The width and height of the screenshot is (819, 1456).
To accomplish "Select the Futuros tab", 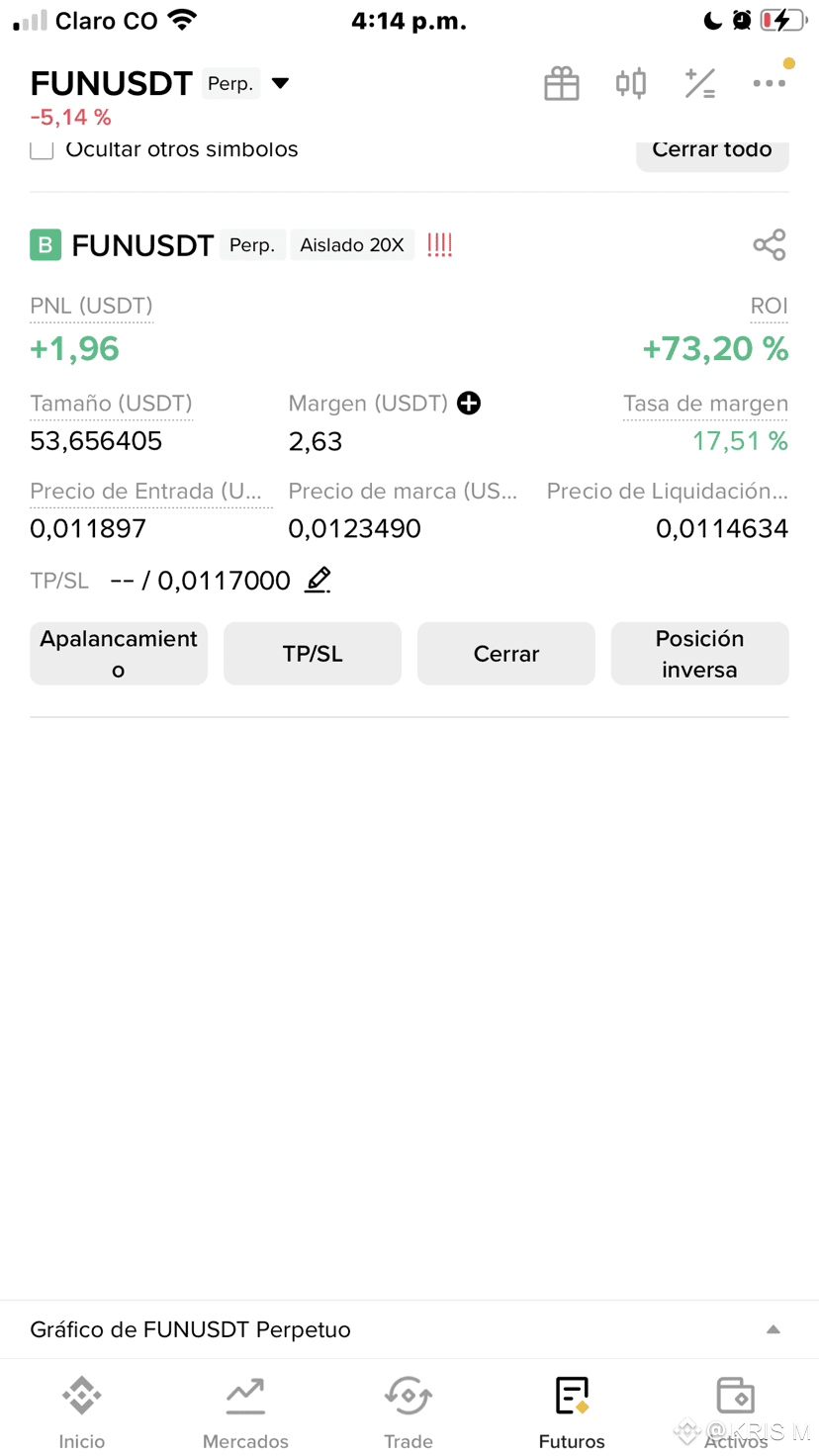I will point(572,1411).
